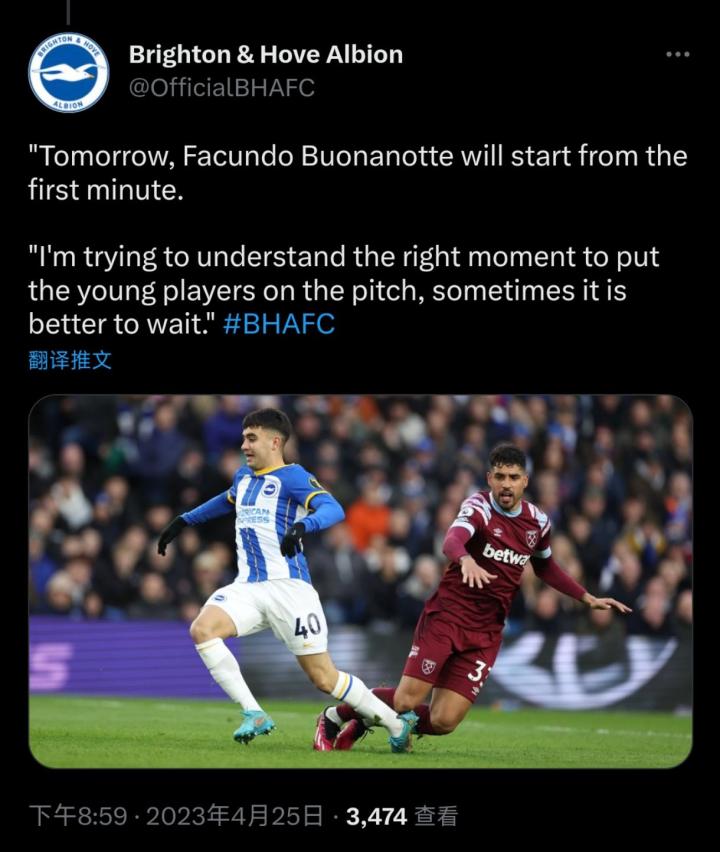The height and width of the screenshot is (852, 720).
Task: Open the #BHAFC hashtag
Action: (278, 324)
